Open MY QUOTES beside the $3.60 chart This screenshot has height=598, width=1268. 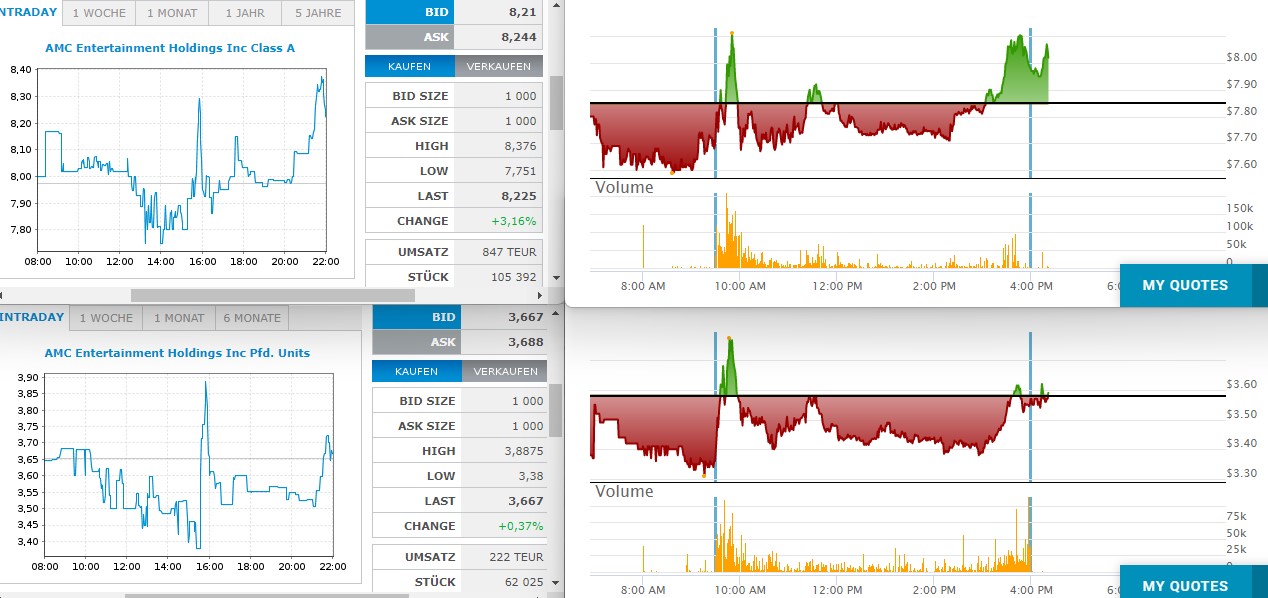coord(1185,585)
